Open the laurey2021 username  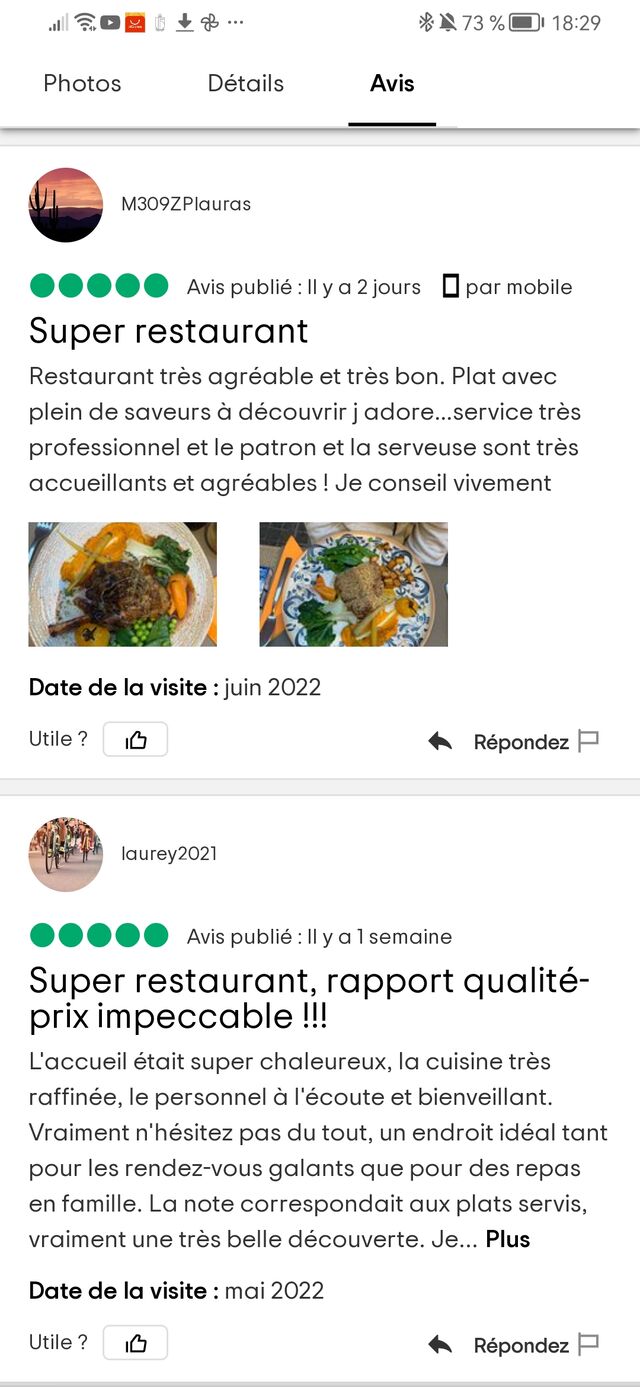point(169,854)
